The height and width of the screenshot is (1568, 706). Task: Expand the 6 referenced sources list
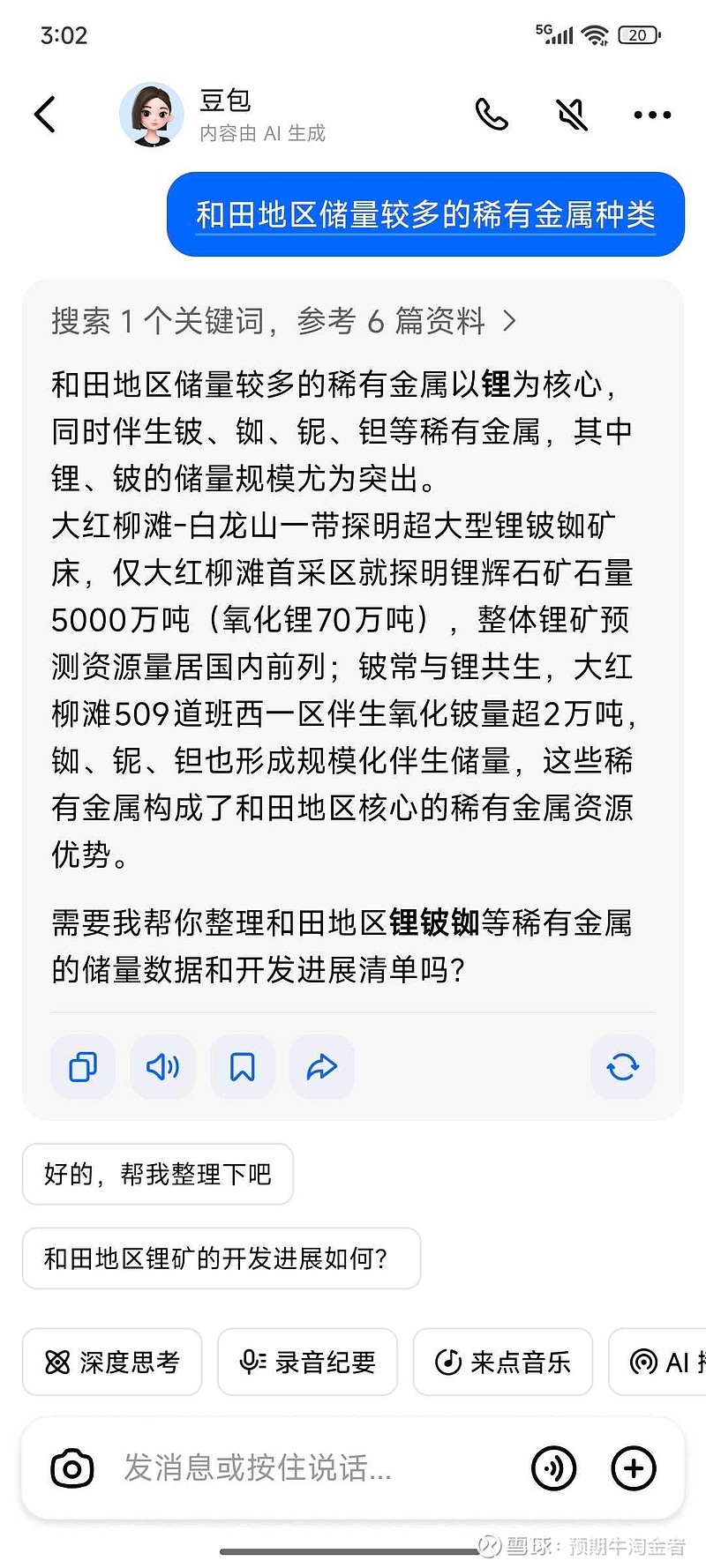282,321
